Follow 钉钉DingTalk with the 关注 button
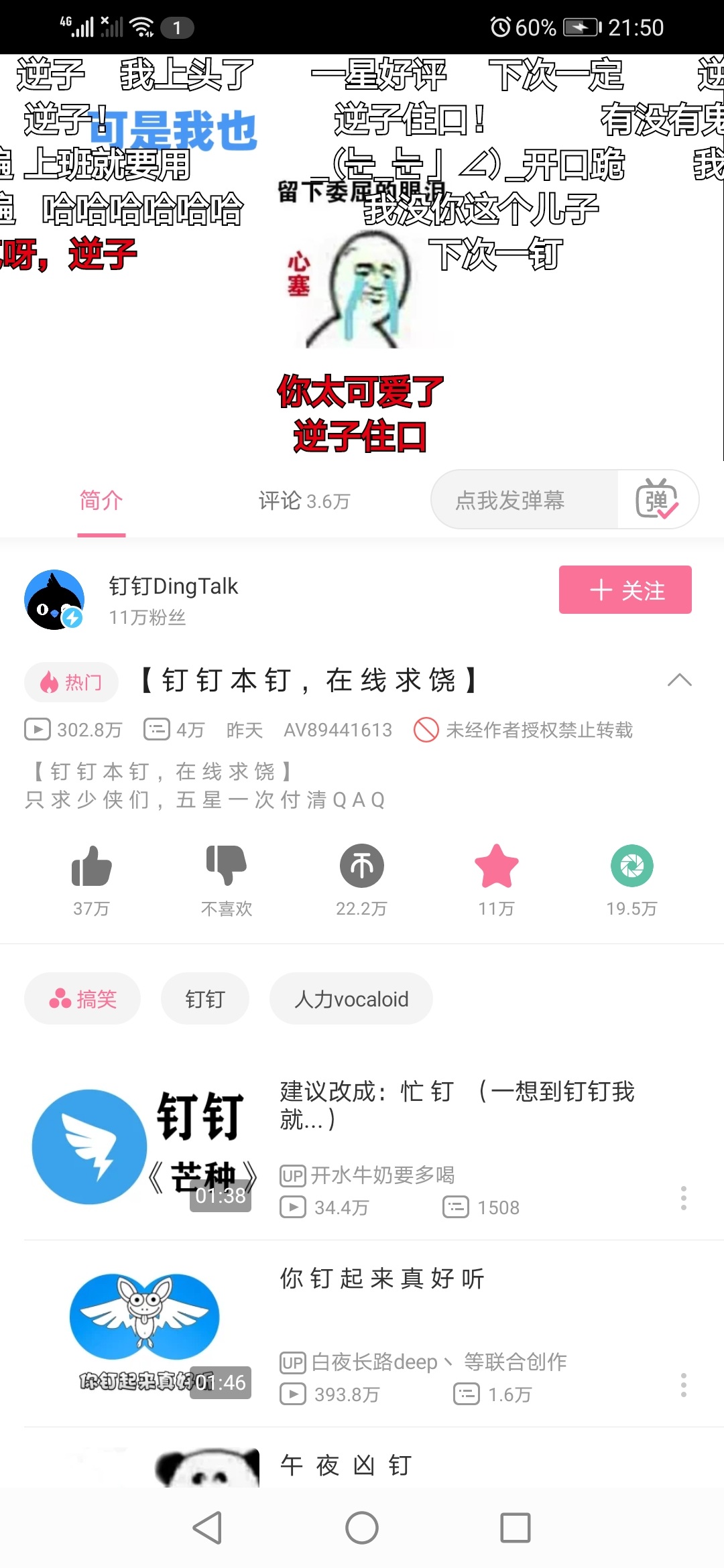The width and height of the screenshot is (724, 1568). 625,590
